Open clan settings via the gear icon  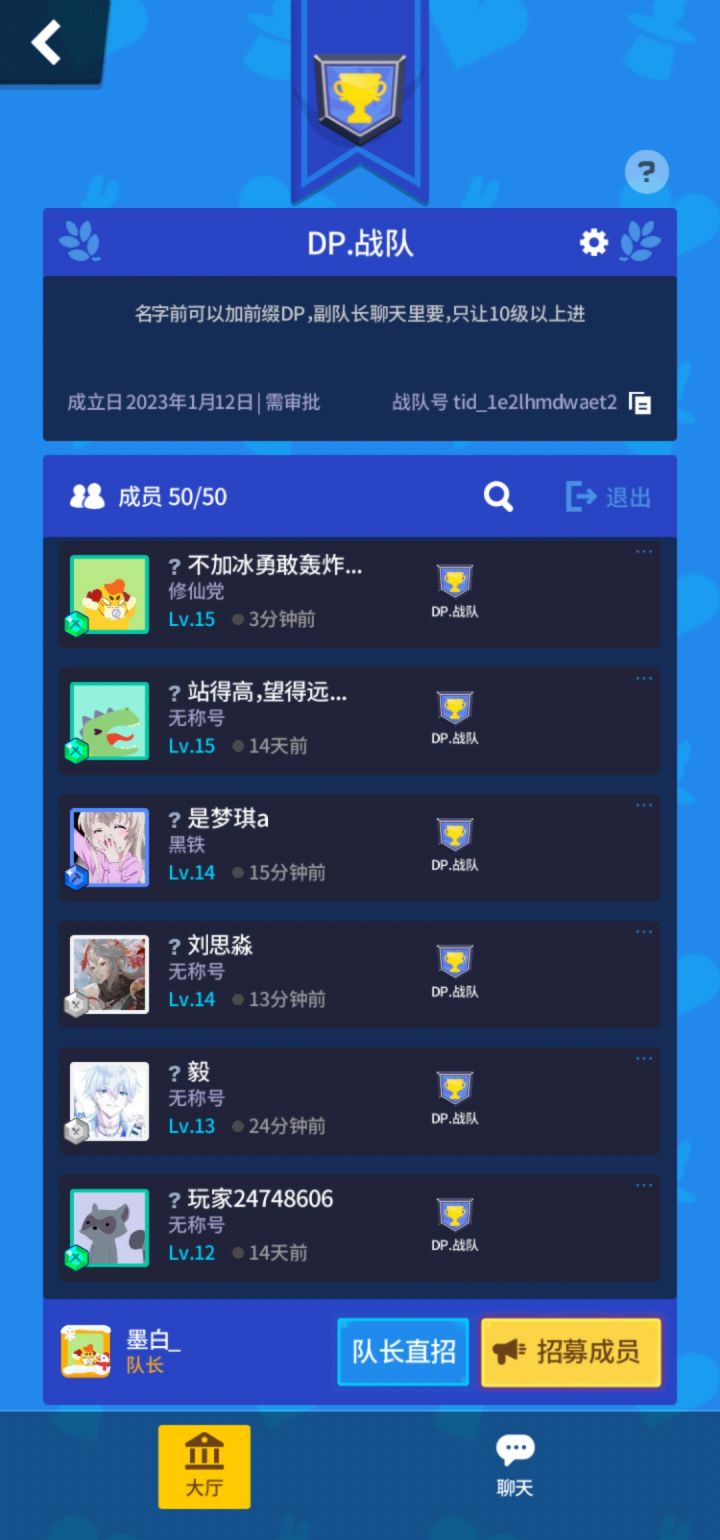click(592, 242)
